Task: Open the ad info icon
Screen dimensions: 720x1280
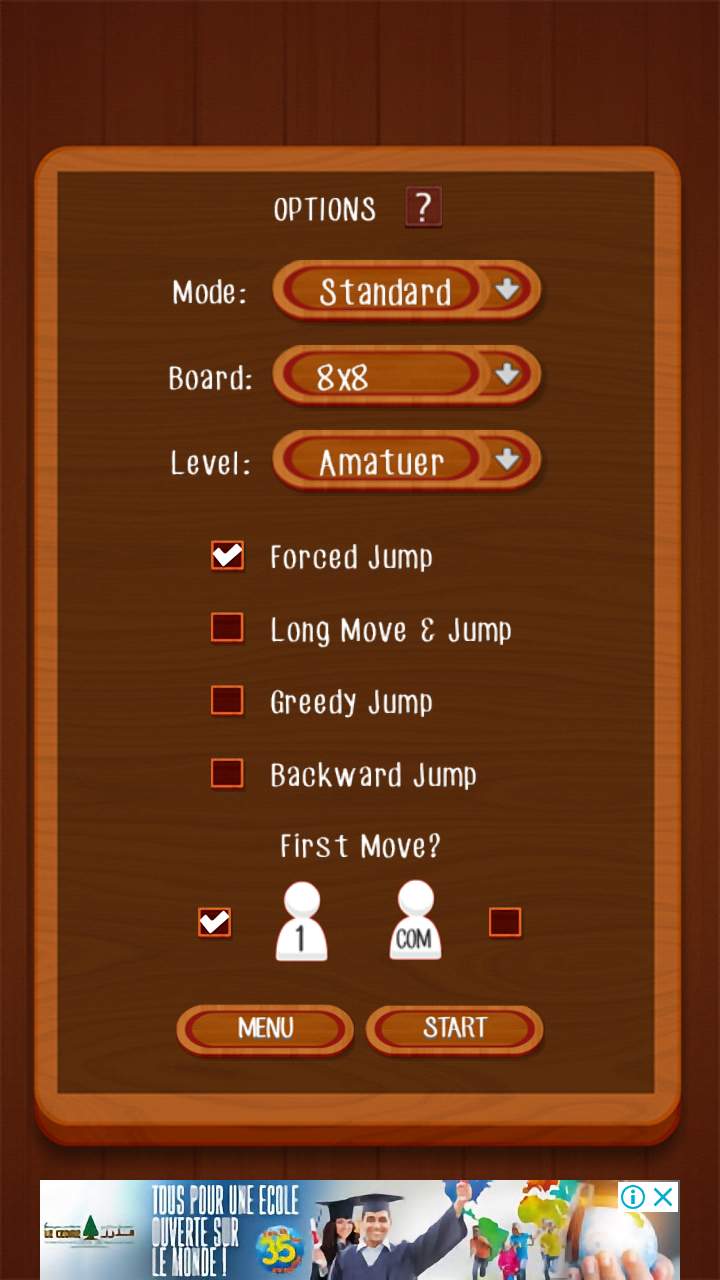Action: [633, 1196]
